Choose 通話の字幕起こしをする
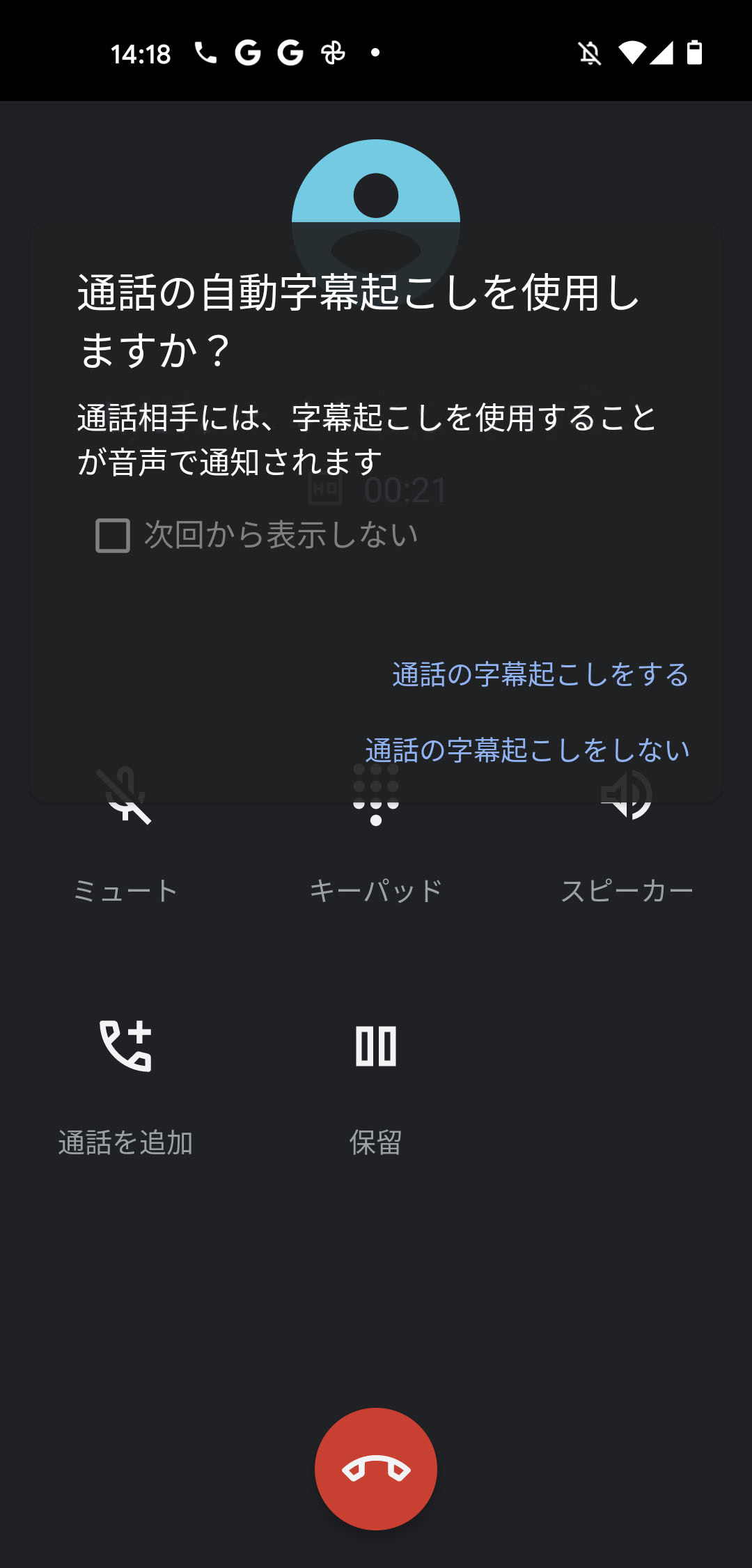The image size is (752, 1568). coord(540,674)
